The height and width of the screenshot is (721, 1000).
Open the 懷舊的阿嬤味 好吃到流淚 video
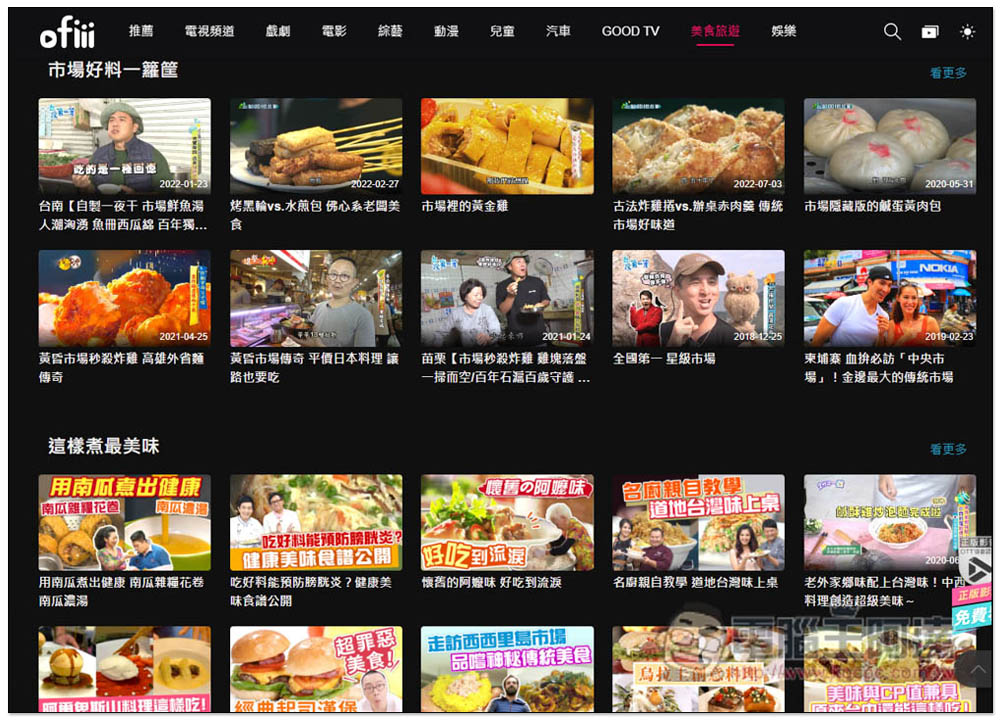click(507, 522)
